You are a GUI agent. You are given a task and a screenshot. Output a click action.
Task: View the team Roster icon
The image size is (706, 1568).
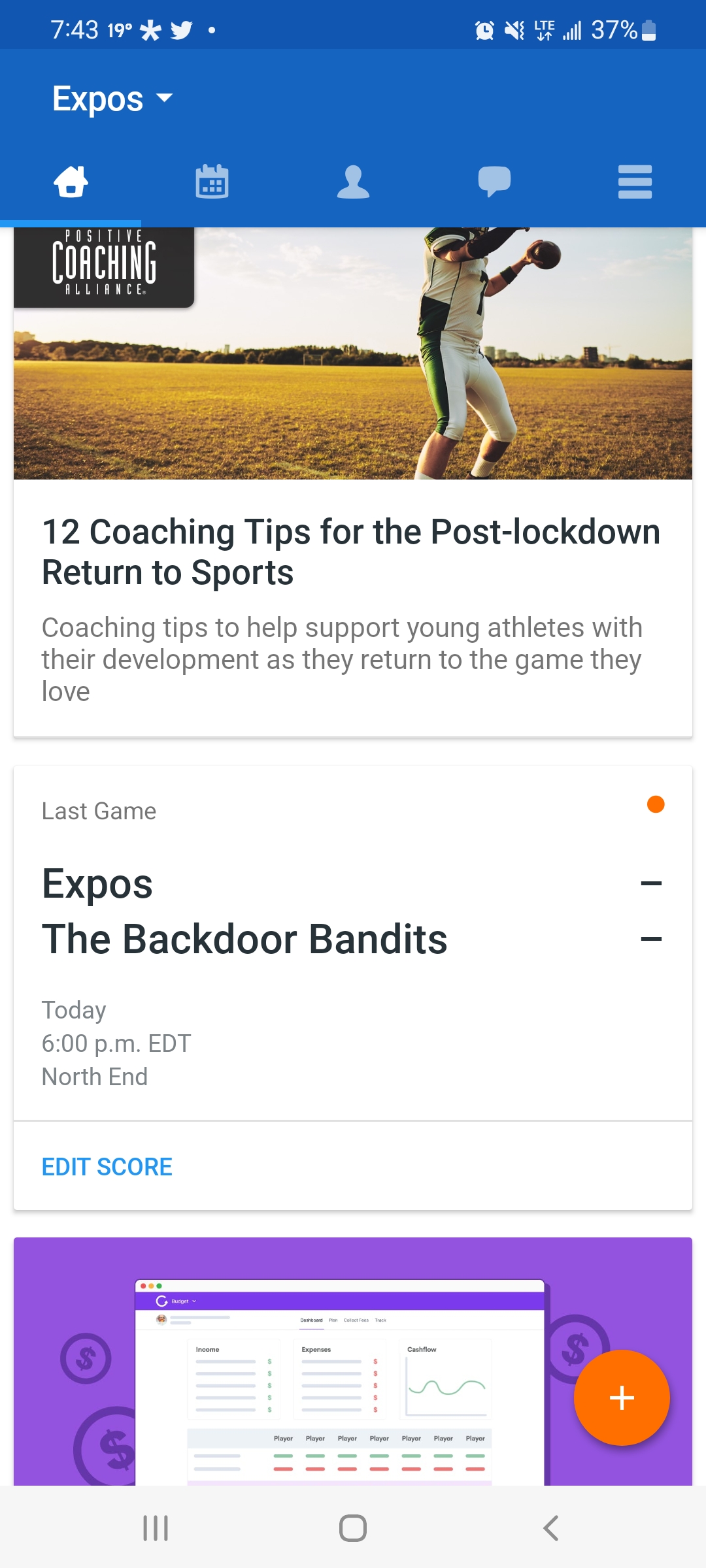(353, 183)
